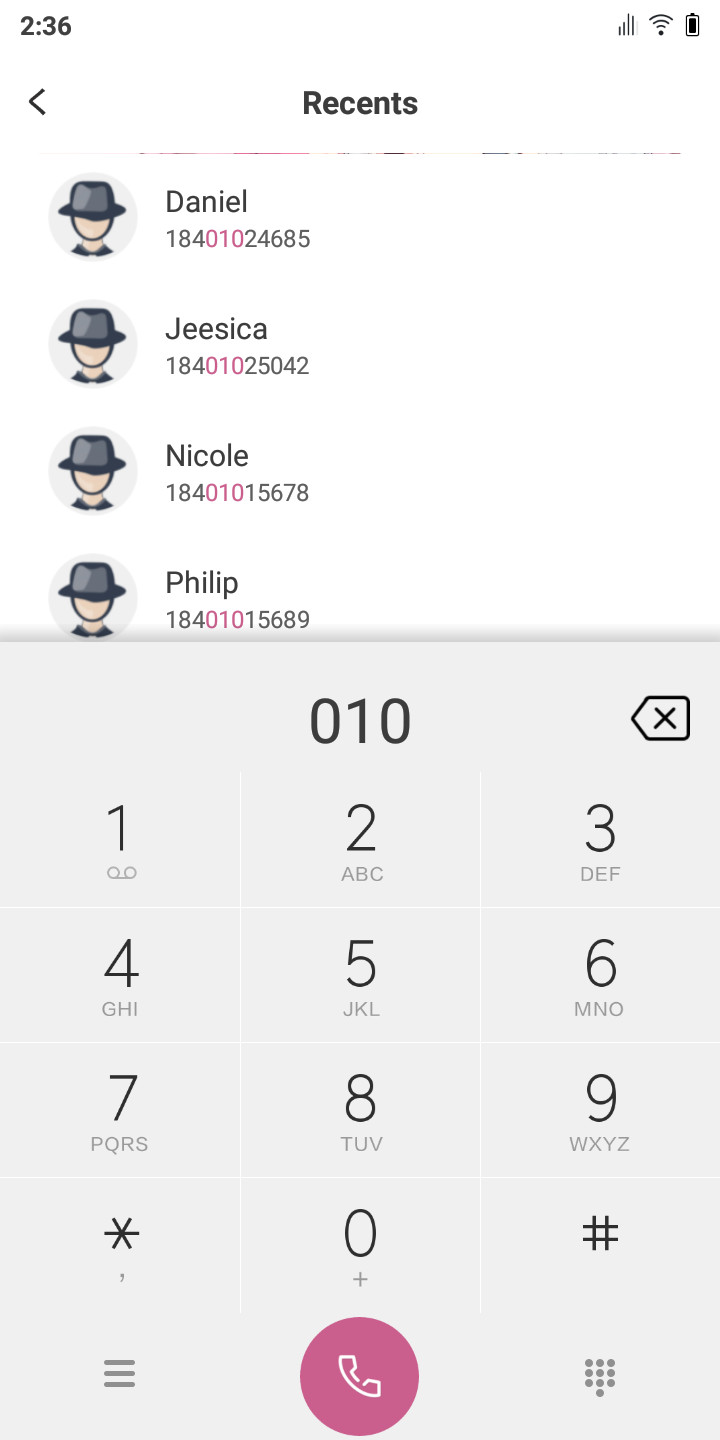Viewport: 720px width, 1440px height.
Task: Enter digit 2 (ABC)
Action: [360, 840]
